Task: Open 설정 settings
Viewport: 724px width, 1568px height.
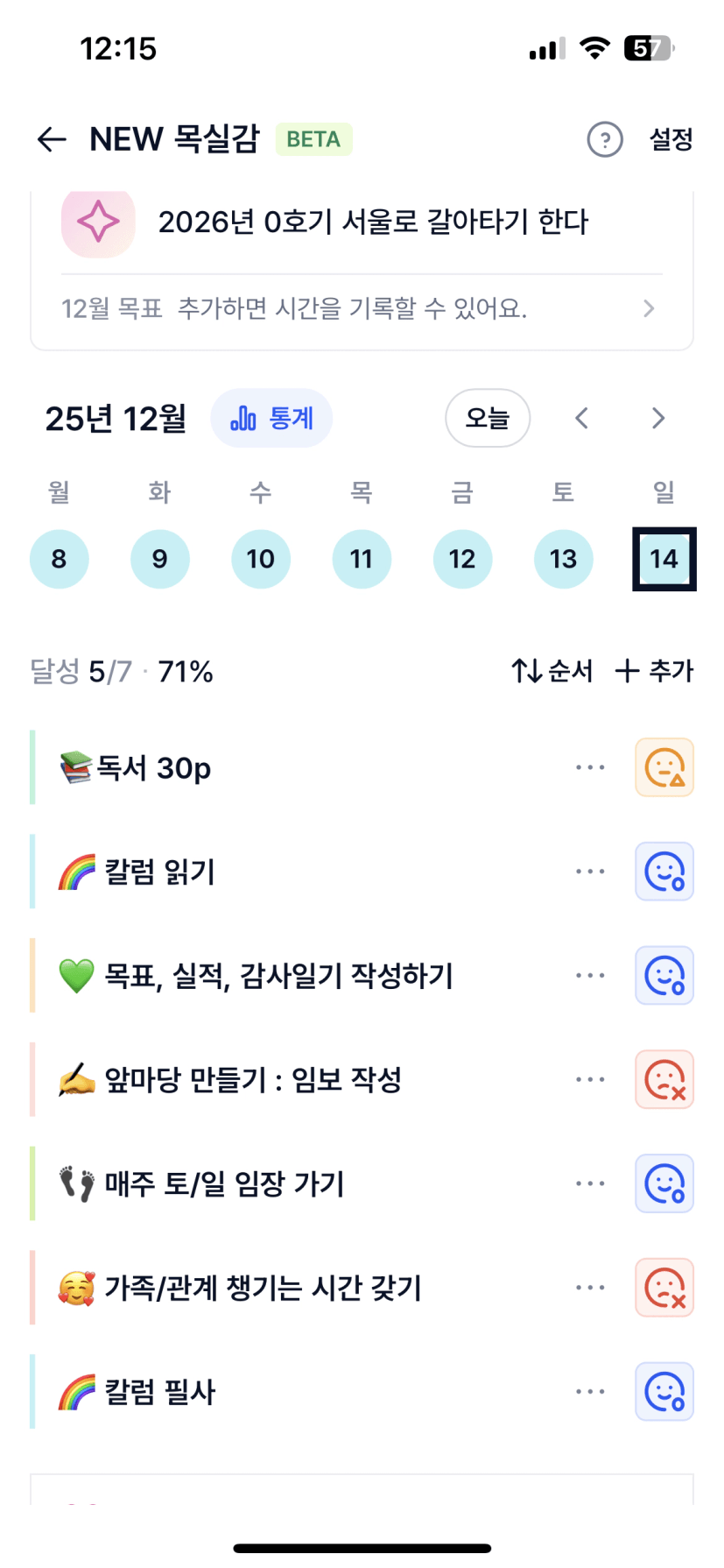Action: [x=671, y=139]
